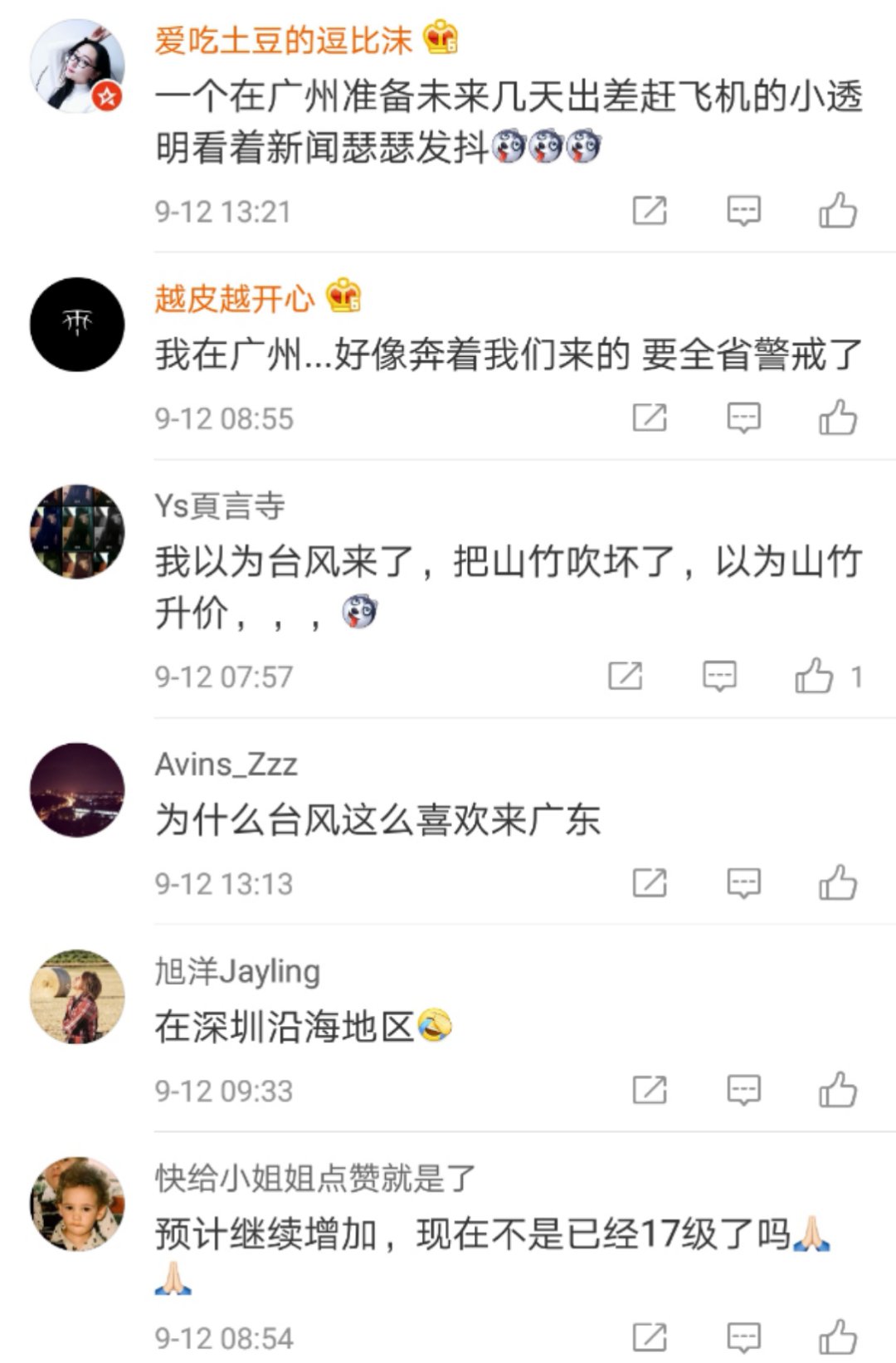Like the comment by 爱吃土豆的逗比沫
This screenshot has width=896, height=1363.
(837, 211)
